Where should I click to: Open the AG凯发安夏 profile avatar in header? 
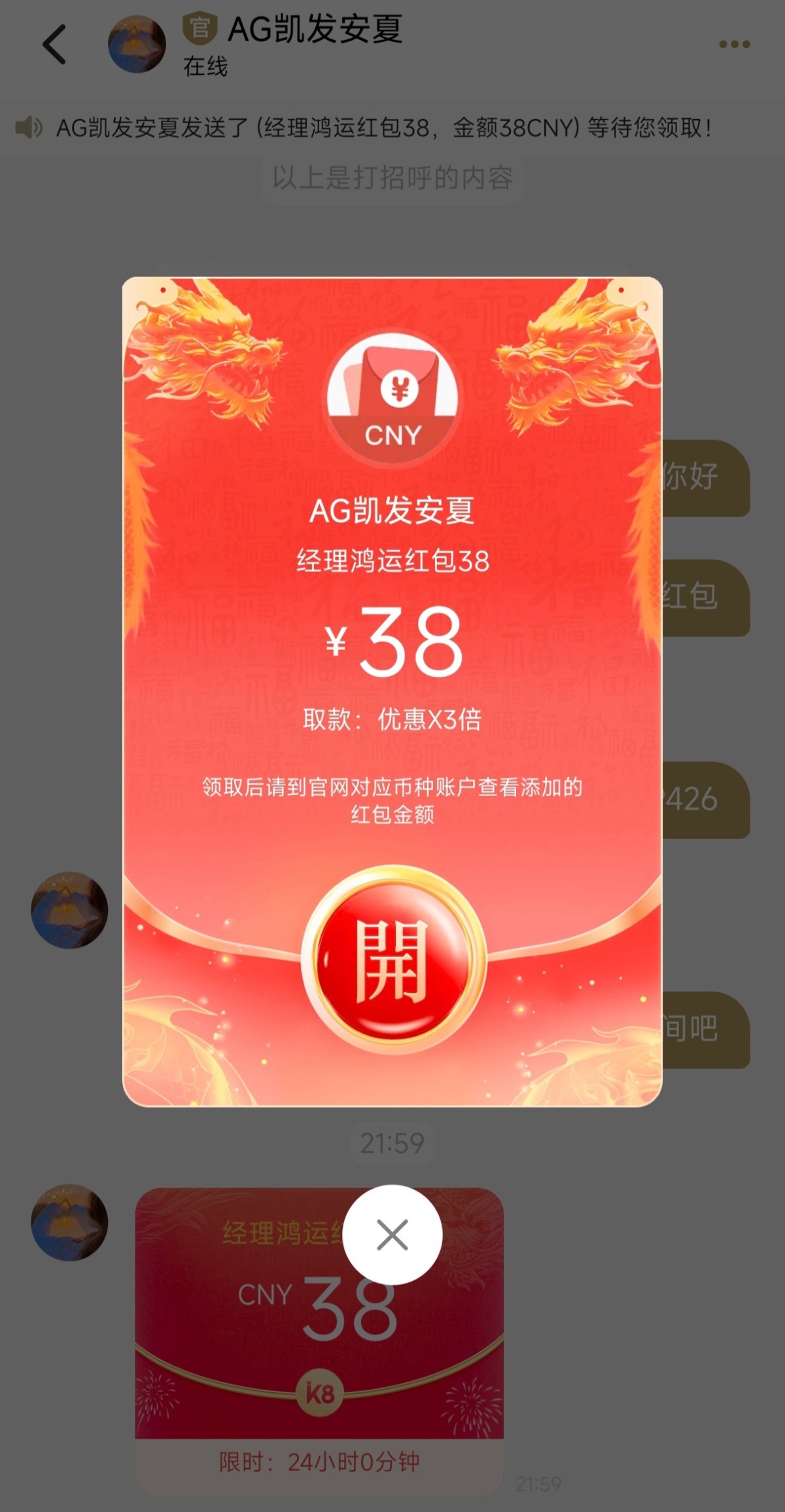(x=137, y=45)
